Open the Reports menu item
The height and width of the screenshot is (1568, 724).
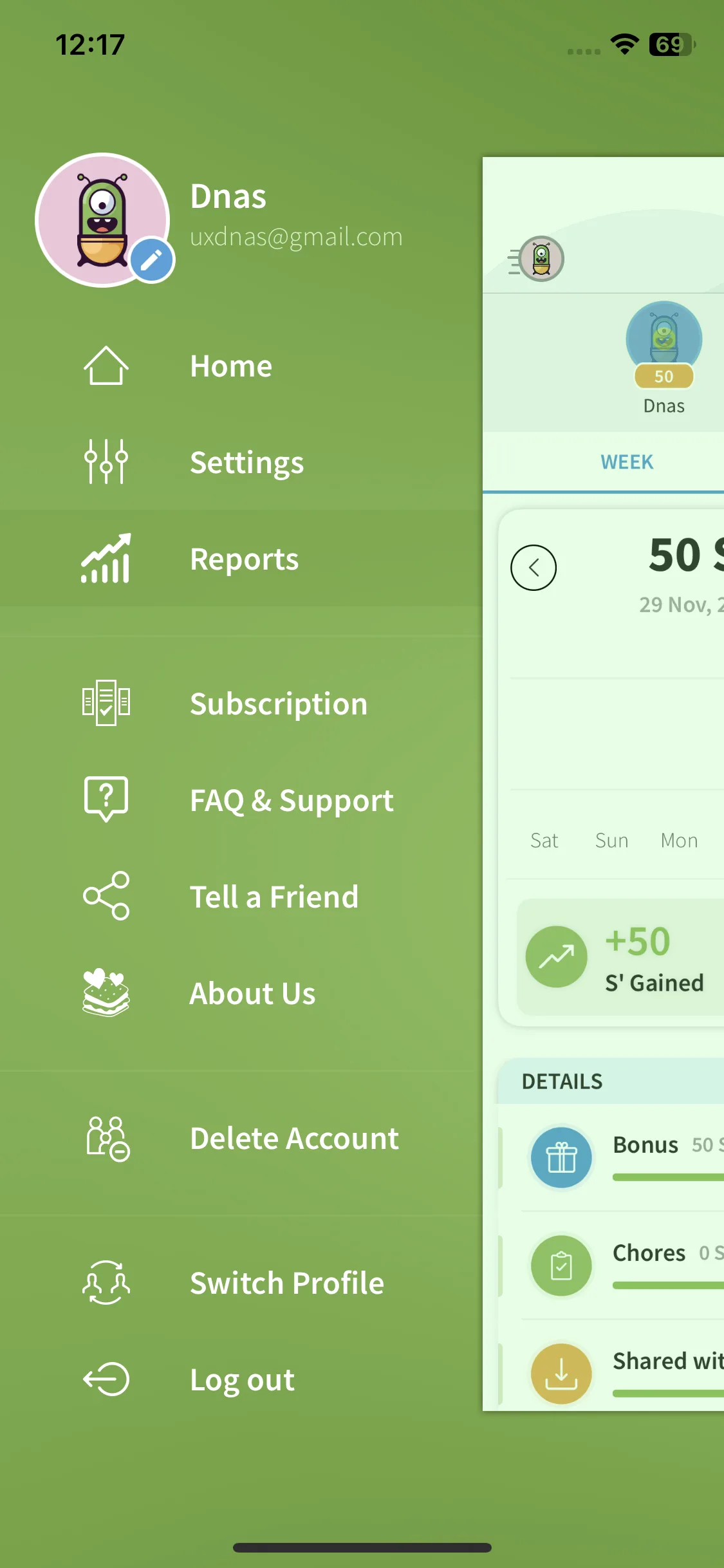(x=241, y=559)
